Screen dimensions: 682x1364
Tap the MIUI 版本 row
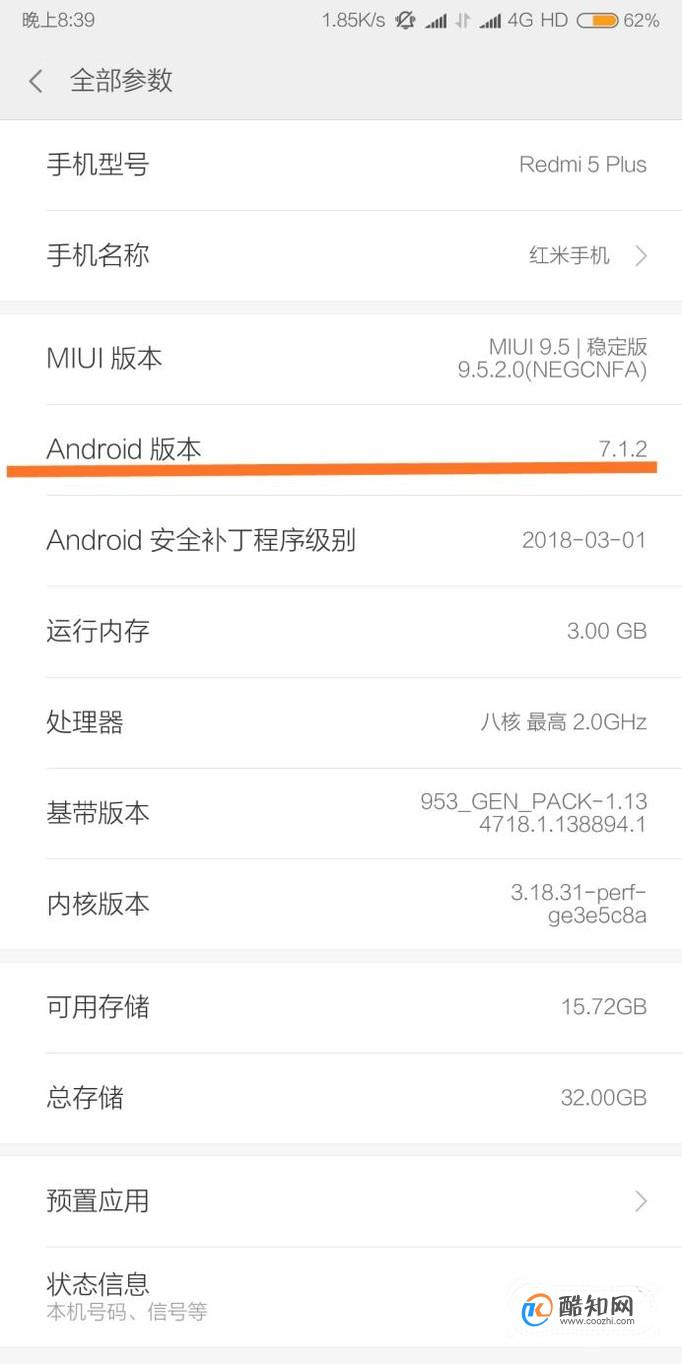[340, 358]
